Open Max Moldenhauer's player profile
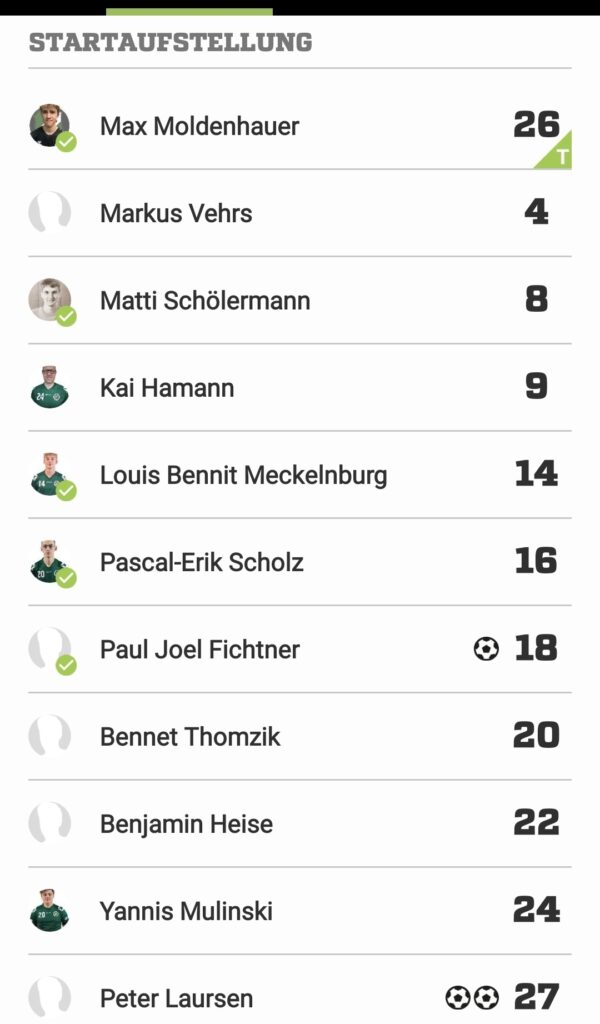Viewport: 600px width, 1024px height. point(200,127)
